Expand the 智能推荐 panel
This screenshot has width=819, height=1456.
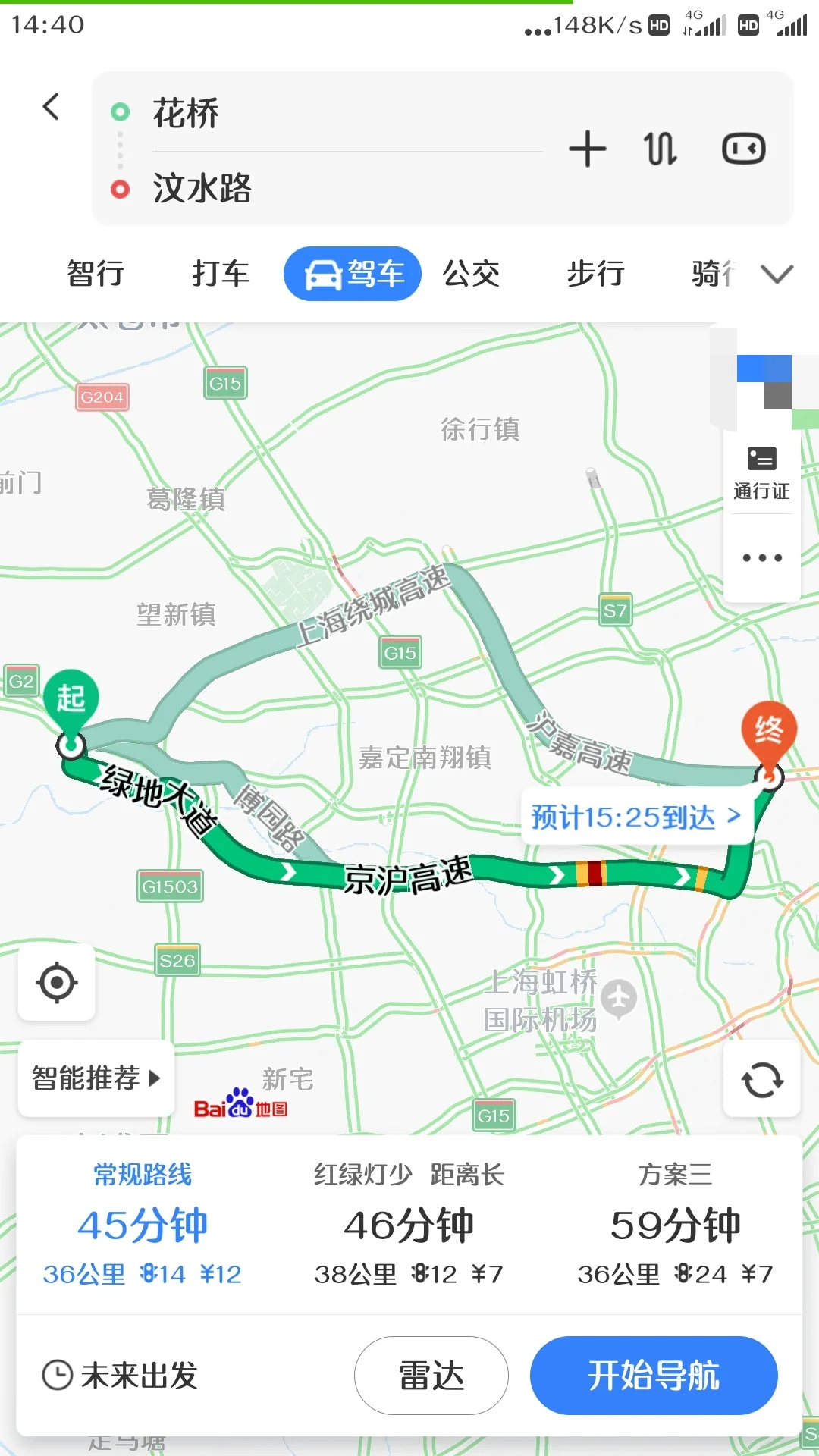click(95, 1078)
